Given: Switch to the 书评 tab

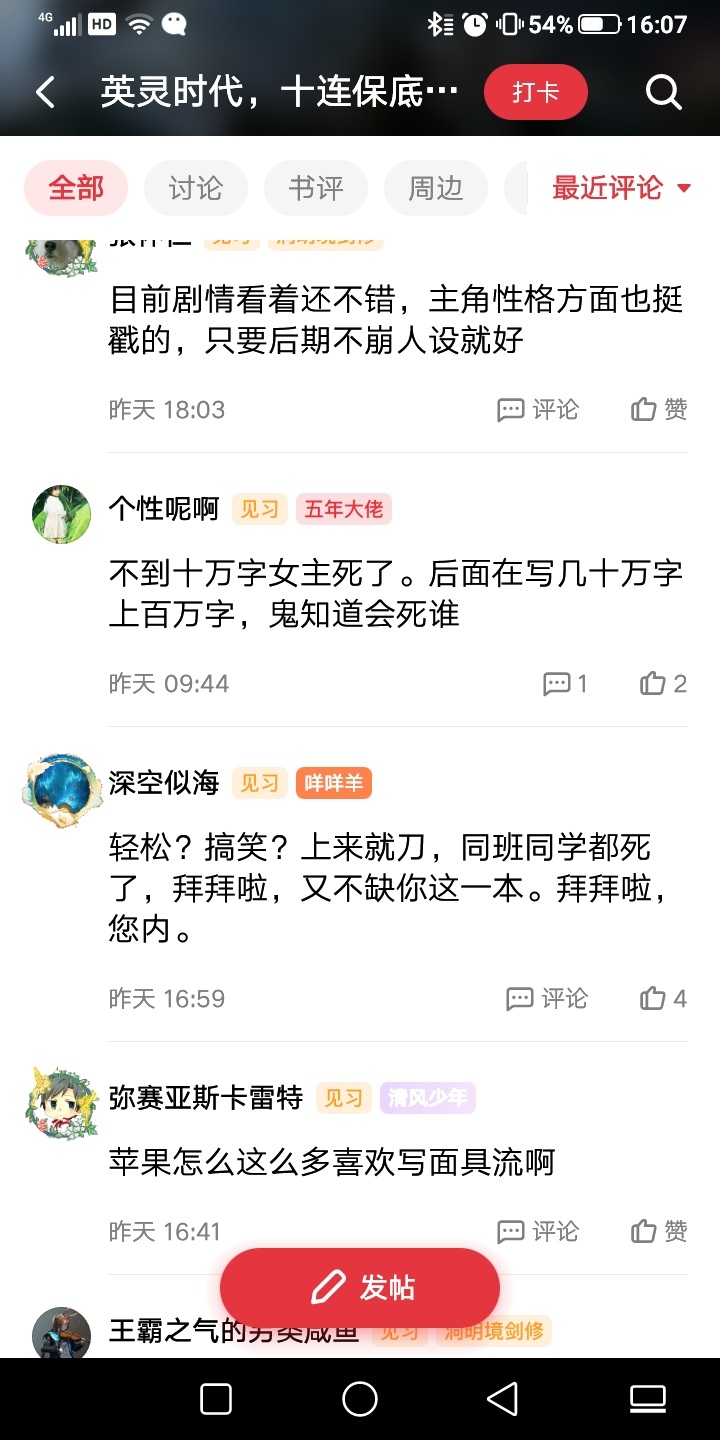Looking at the screenshot, I should click(x=315, y=188).
